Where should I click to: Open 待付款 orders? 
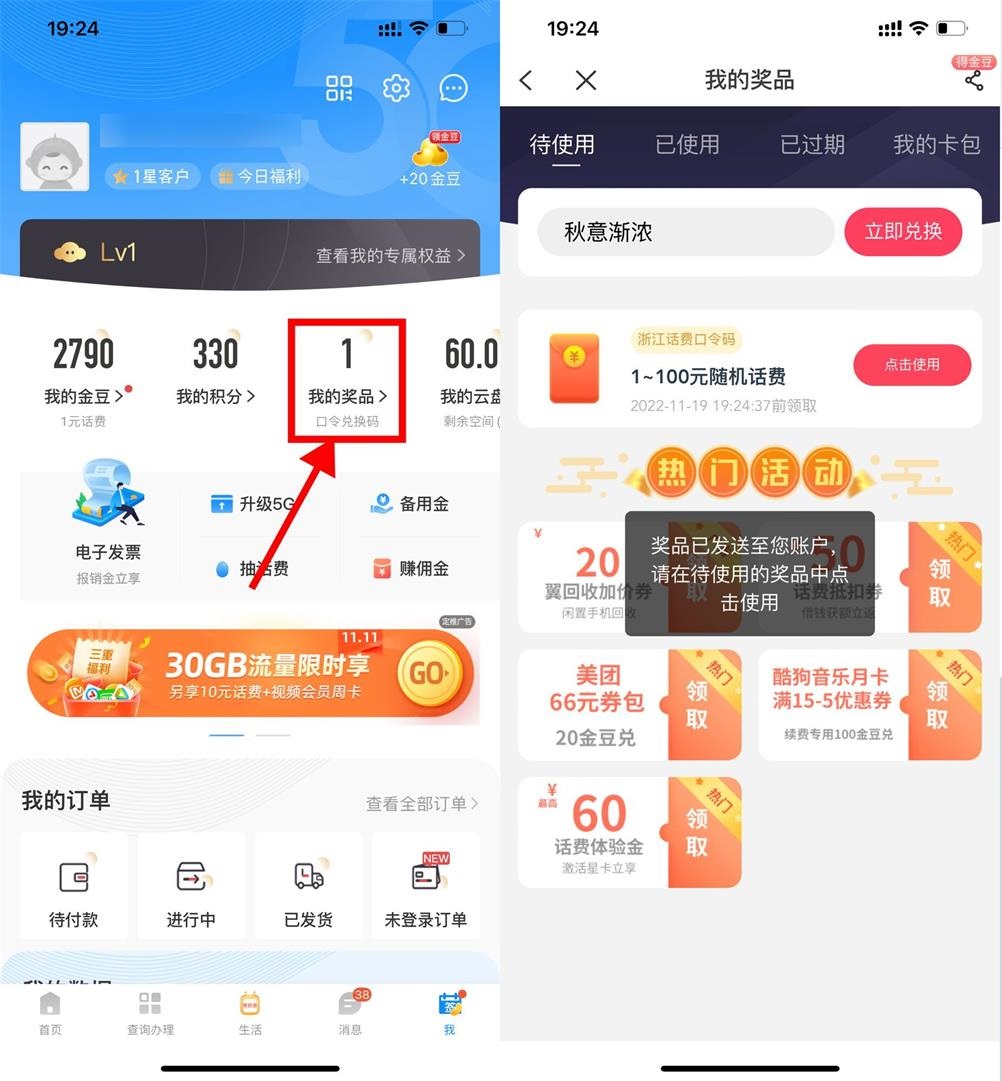point(74,887)
